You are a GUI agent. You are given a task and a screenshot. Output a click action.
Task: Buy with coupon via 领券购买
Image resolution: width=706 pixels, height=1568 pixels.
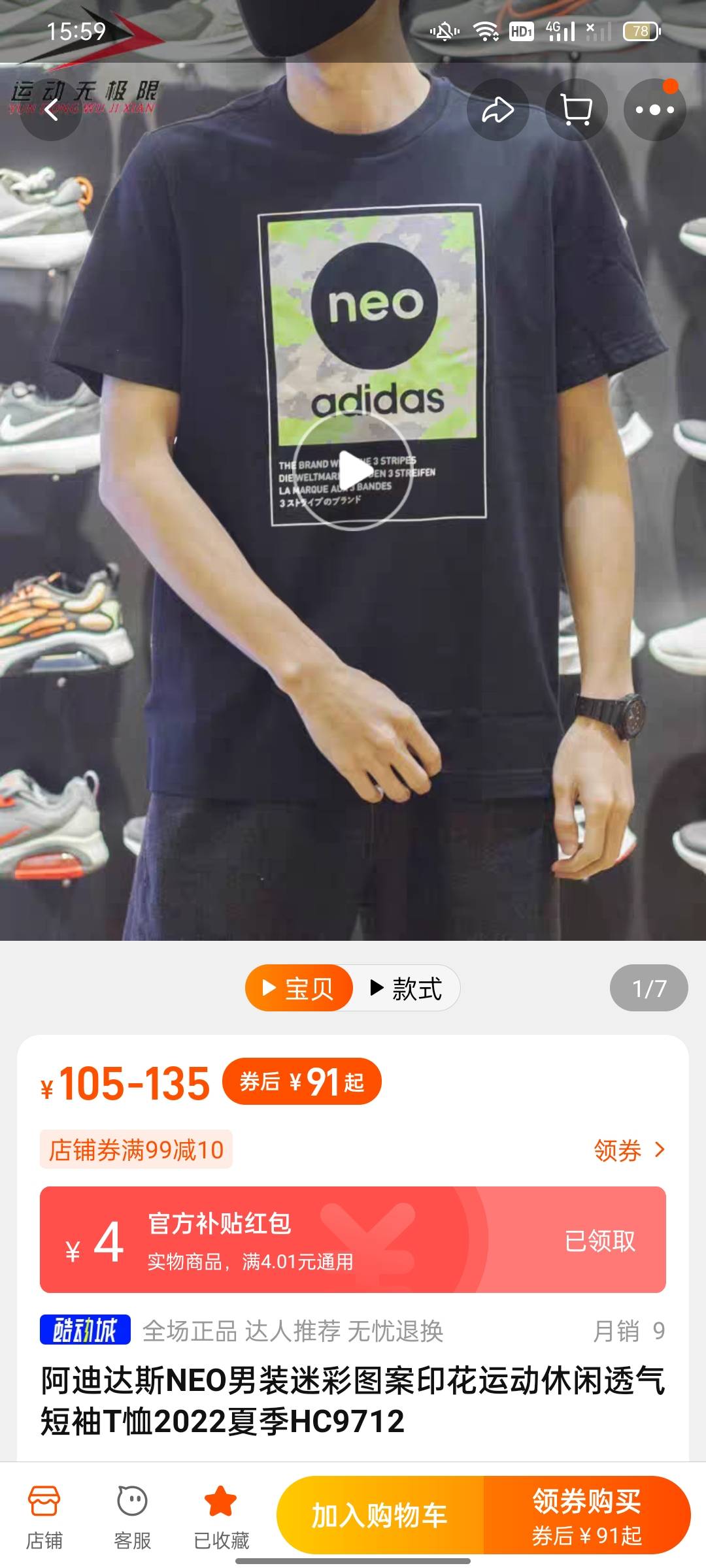click(x=586, y=1516)
